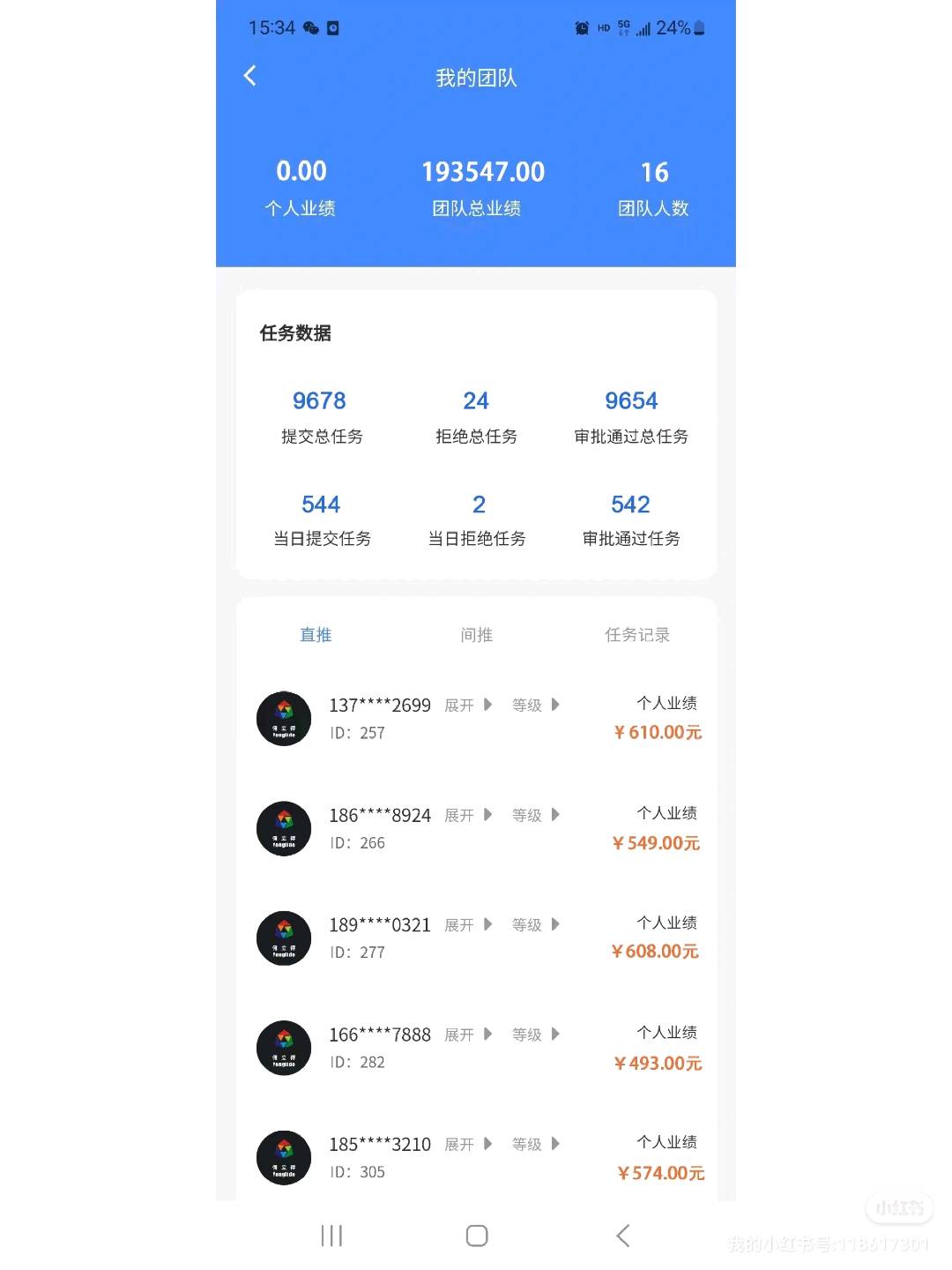Expand 展开 for member 185****3210
952x1270 pixels.
[468, 1145]
